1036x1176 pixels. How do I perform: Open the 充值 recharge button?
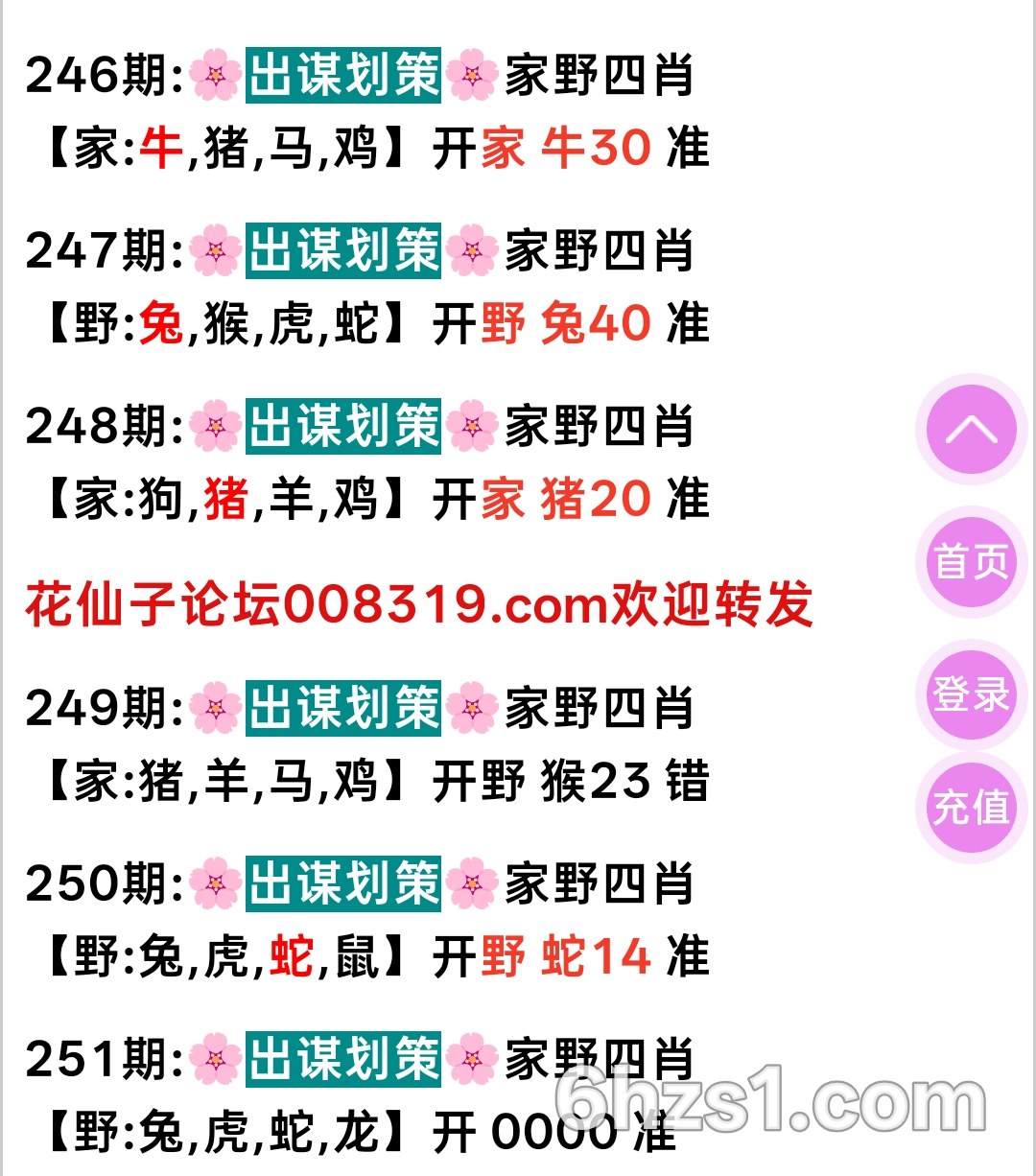pos(971,807)
